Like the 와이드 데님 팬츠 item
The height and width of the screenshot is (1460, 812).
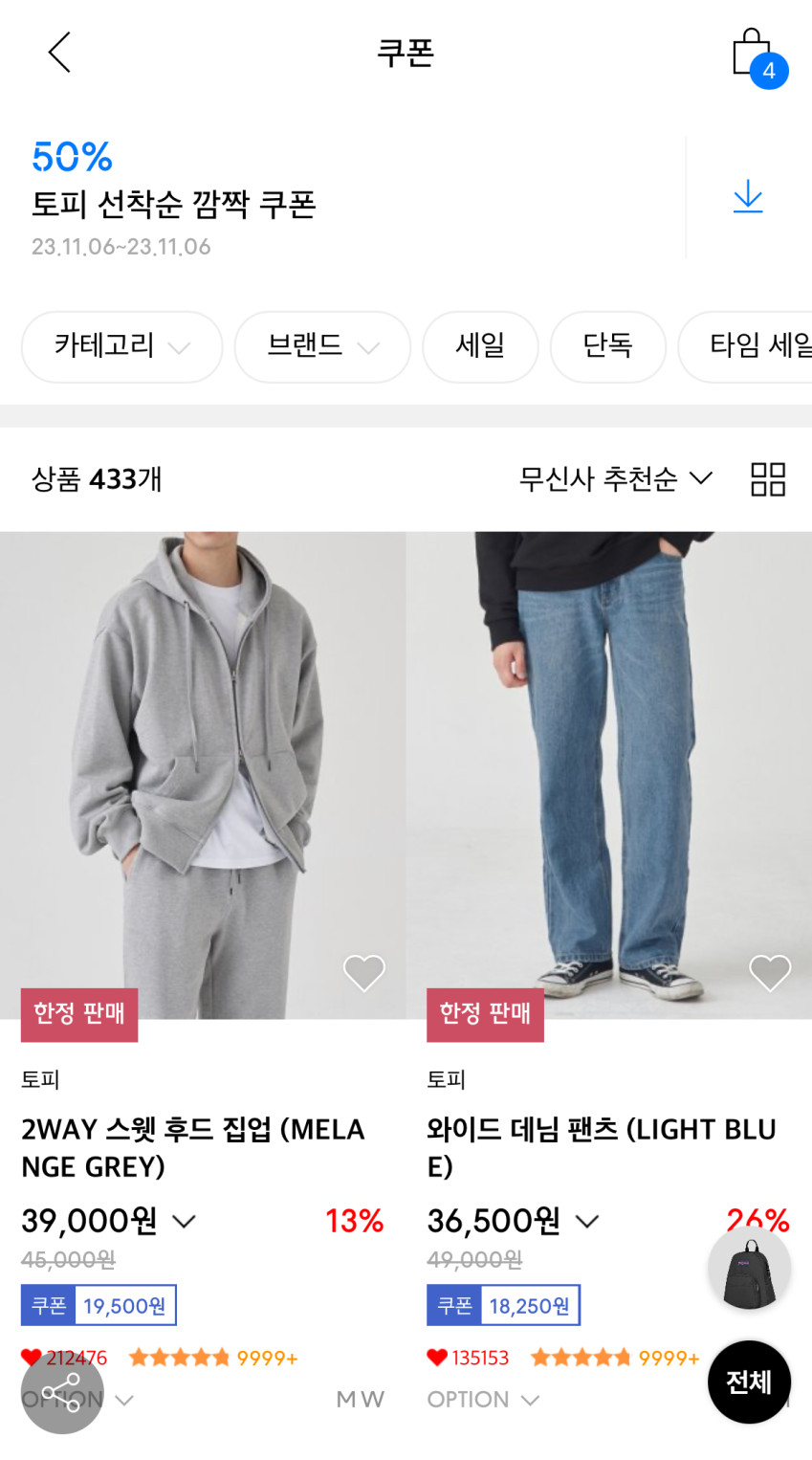tap(769, 973)
